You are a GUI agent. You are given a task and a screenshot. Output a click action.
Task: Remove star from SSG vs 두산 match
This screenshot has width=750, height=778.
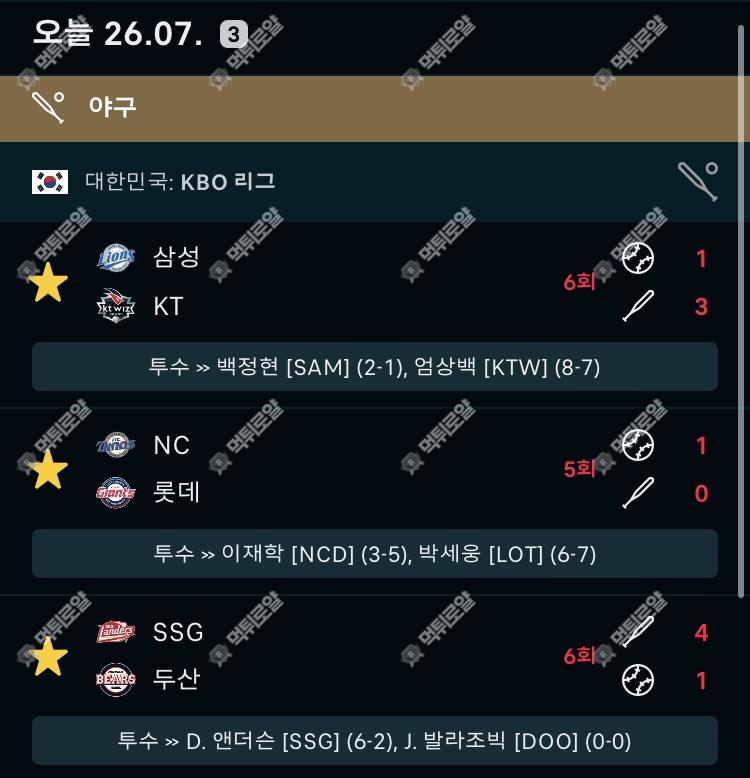pyautogui.click(x=48, y=657)
